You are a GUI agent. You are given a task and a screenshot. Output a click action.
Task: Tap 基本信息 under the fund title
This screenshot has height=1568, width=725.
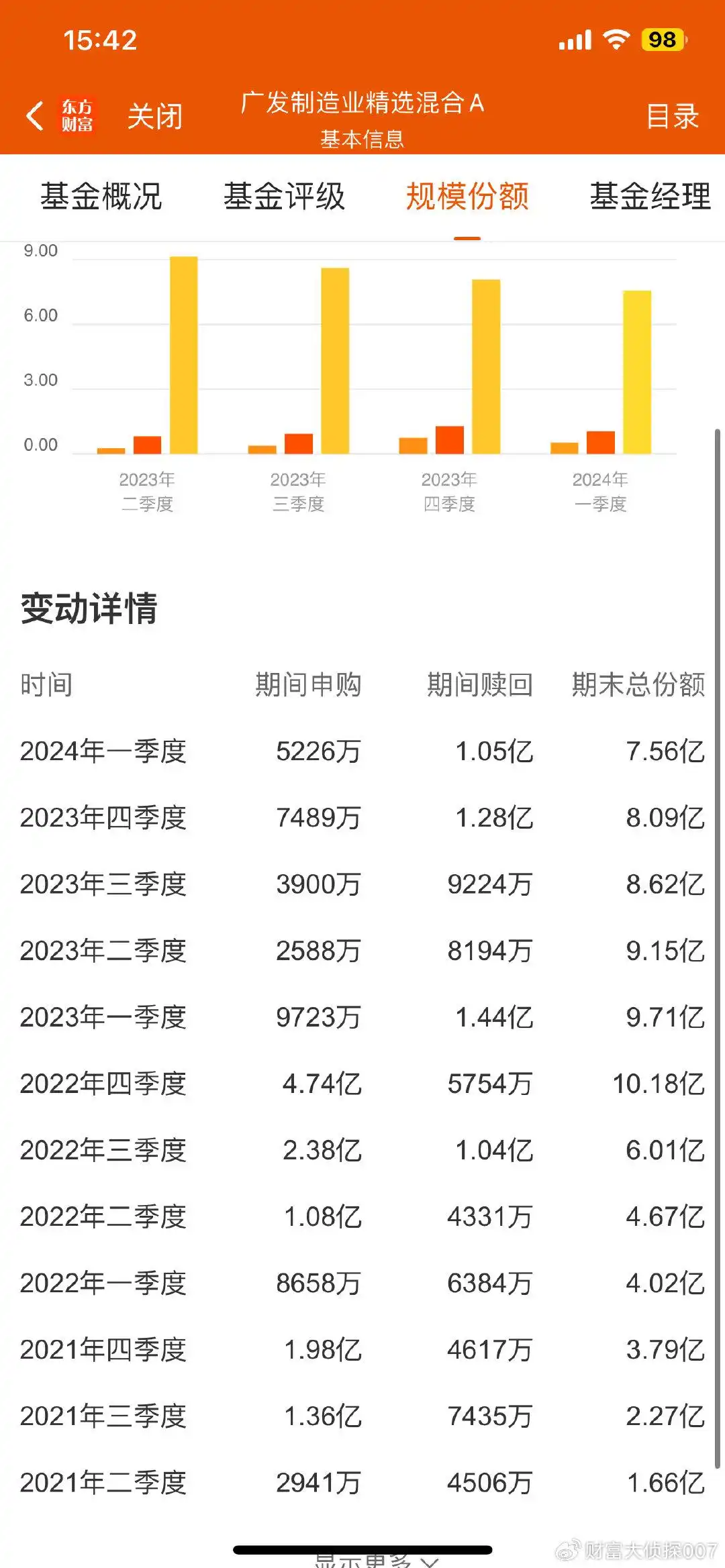(x=362, y=139)
